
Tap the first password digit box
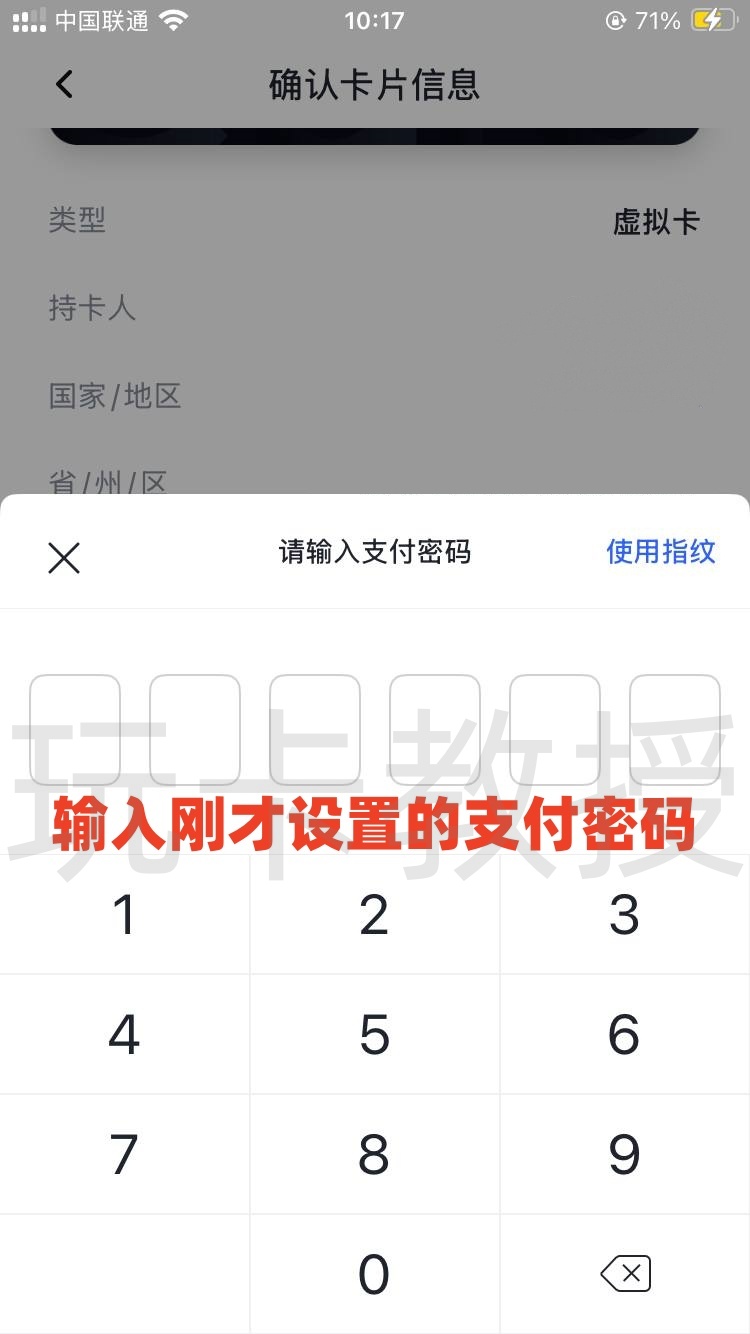coord(75,729)
